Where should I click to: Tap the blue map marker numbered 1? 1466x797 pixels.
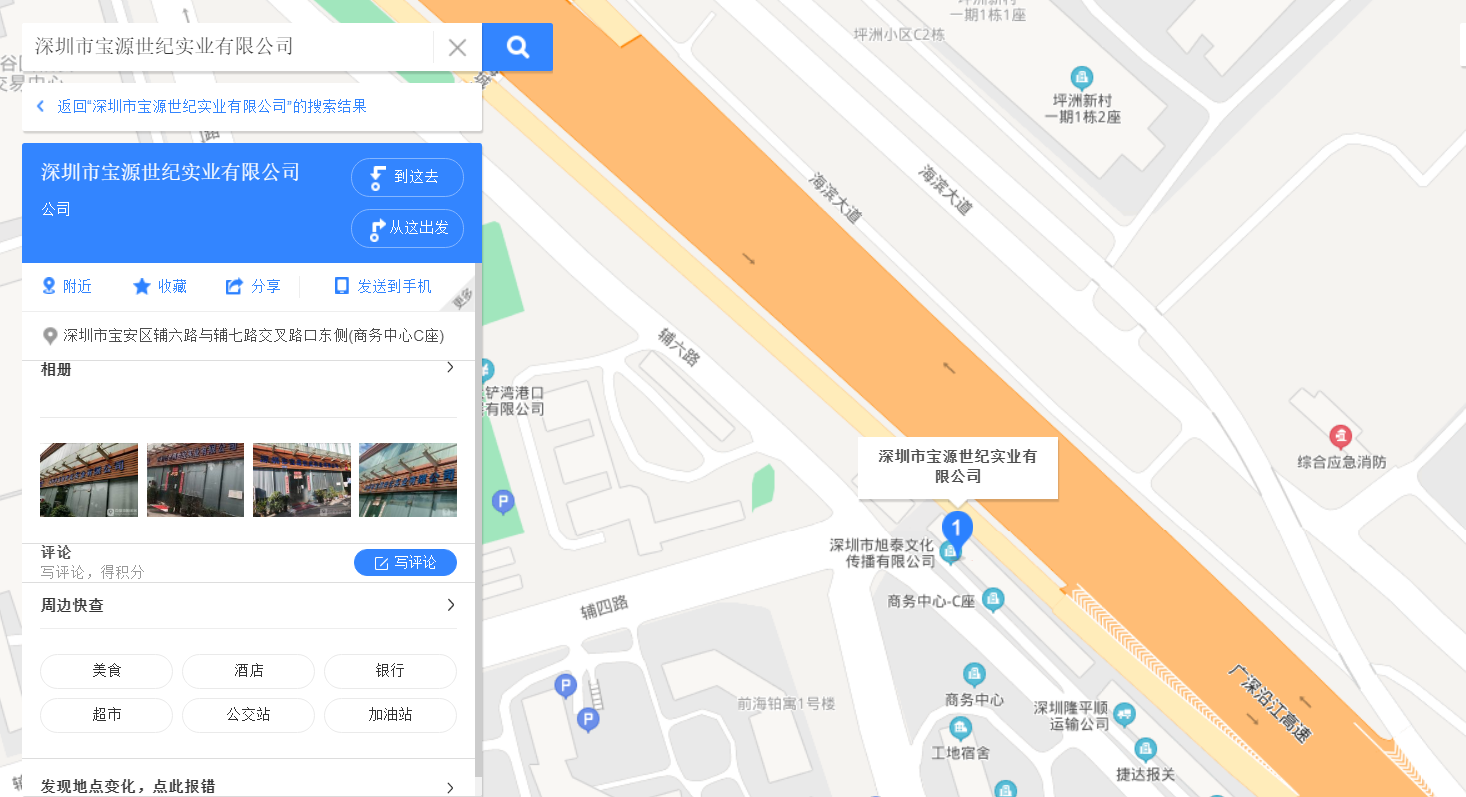[x=957, y=527]
